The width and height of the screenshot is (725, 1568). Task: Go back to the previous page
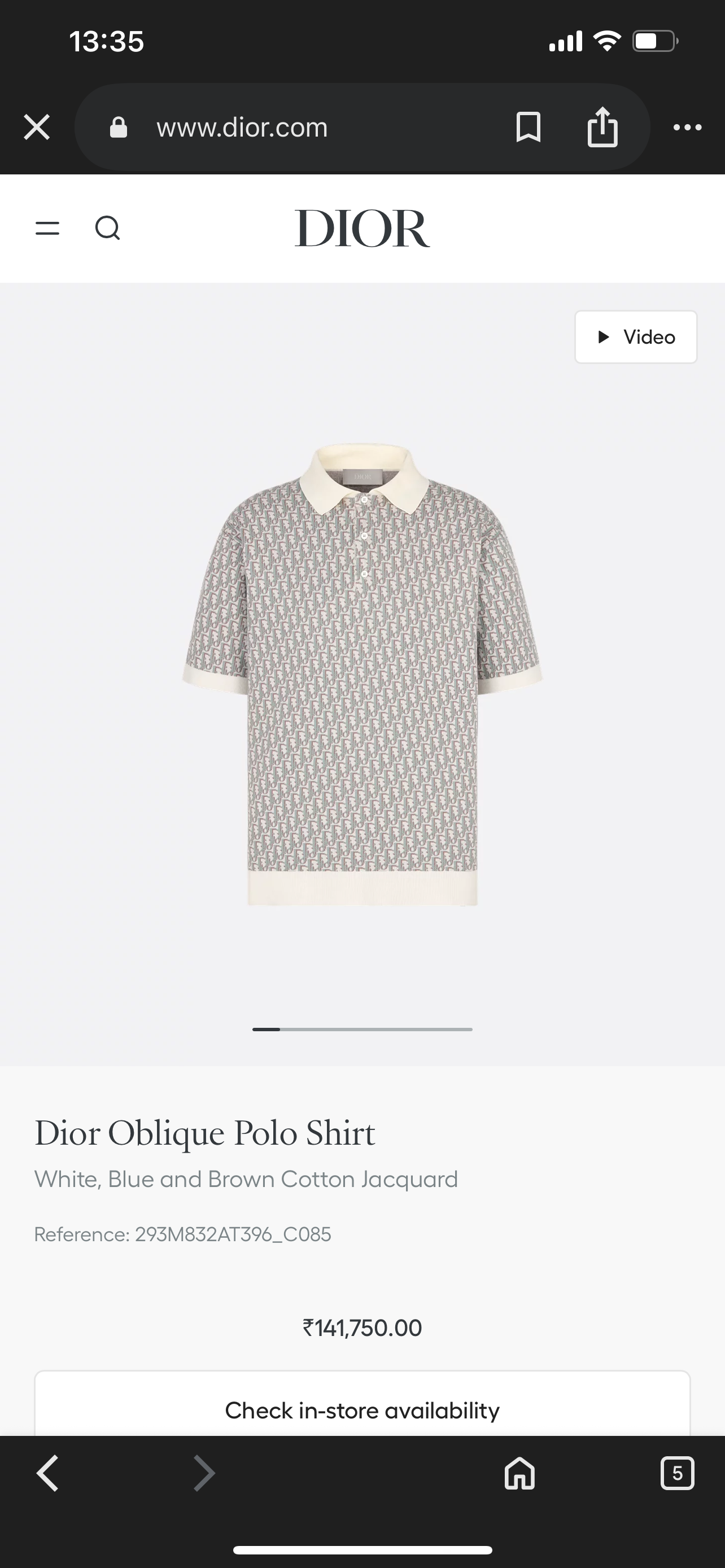[x=48, y=1474]
